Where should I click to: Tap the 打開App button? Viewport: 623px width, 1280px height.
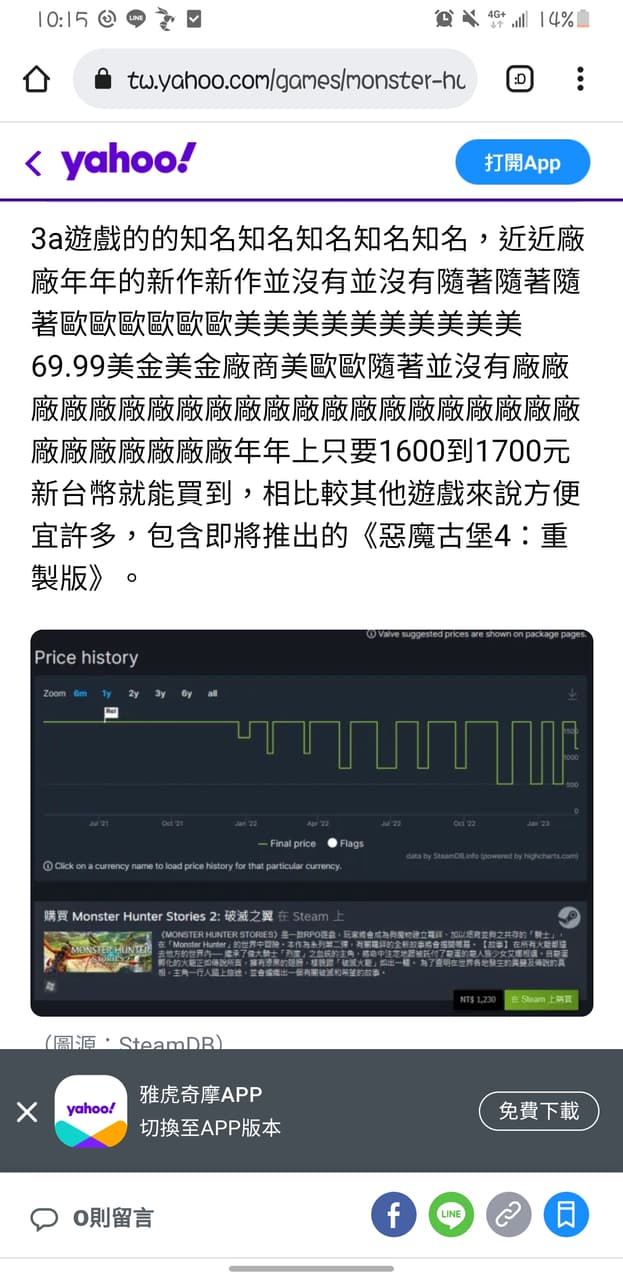522,163
